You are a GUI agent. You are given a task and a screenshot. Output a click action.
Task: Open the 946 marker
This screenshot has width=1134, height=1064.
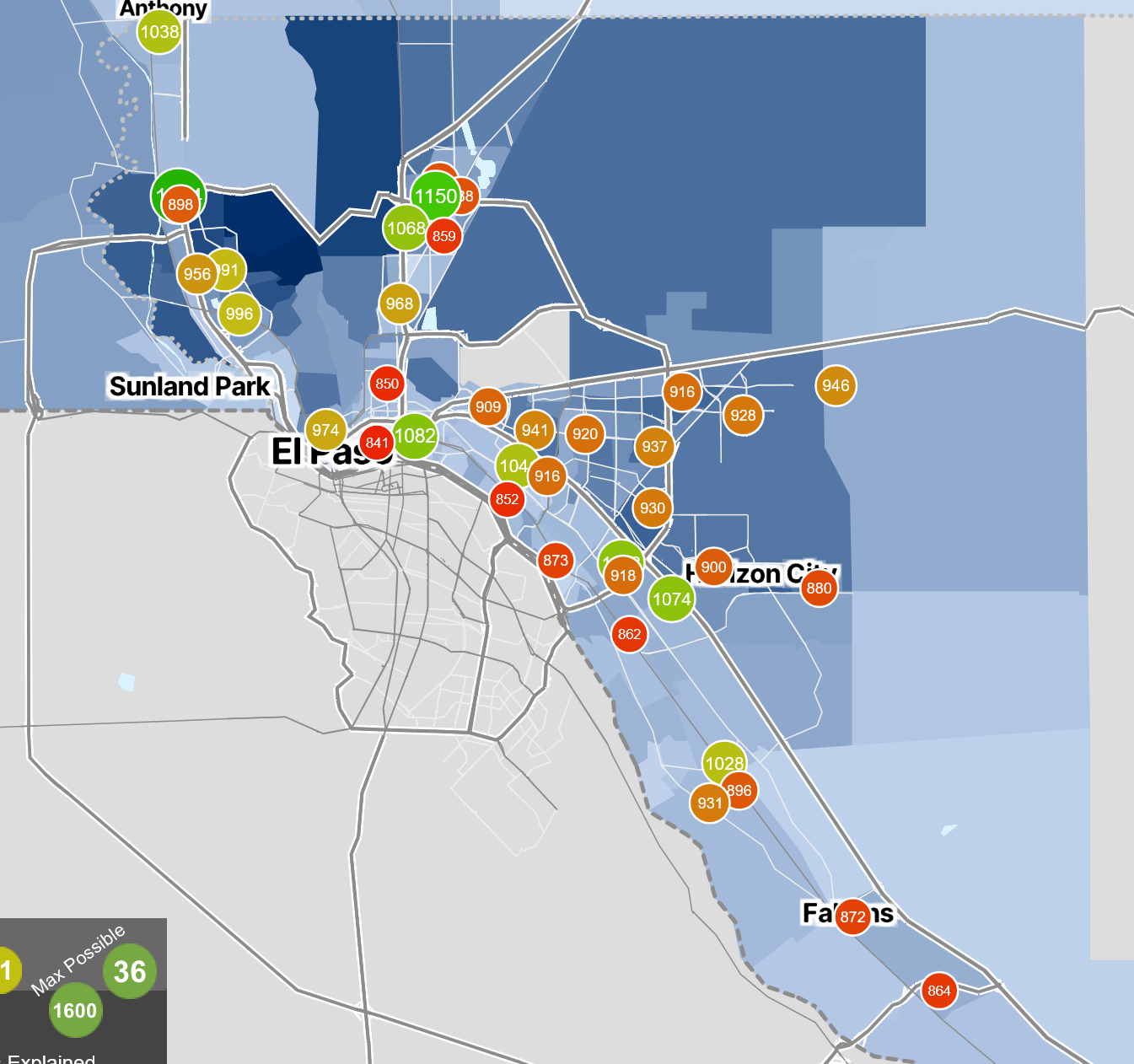coord(836,386)
